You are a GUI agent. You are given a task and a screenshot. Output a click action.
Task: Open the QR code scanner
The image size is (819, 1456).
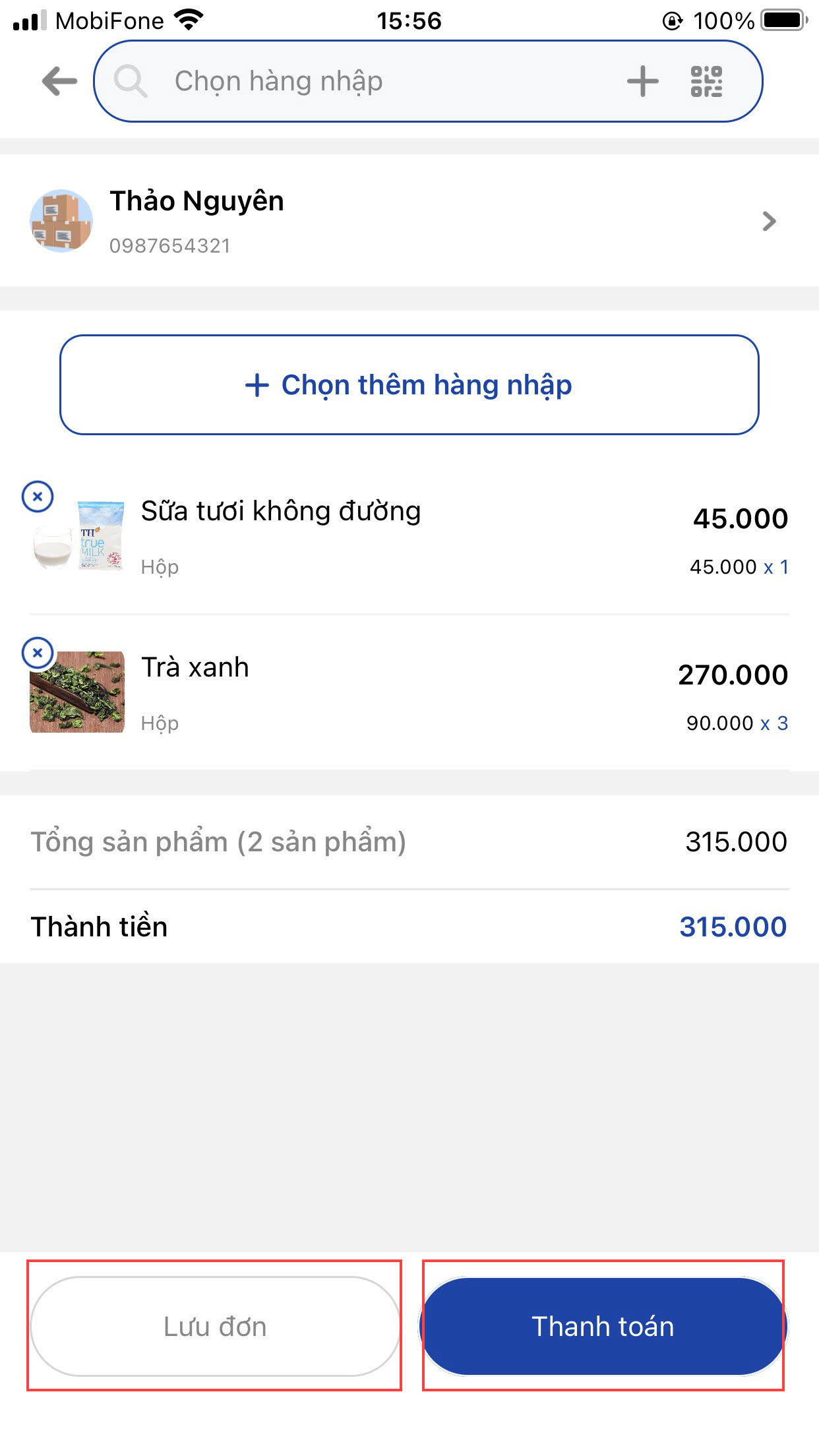[x=706, y=82]
